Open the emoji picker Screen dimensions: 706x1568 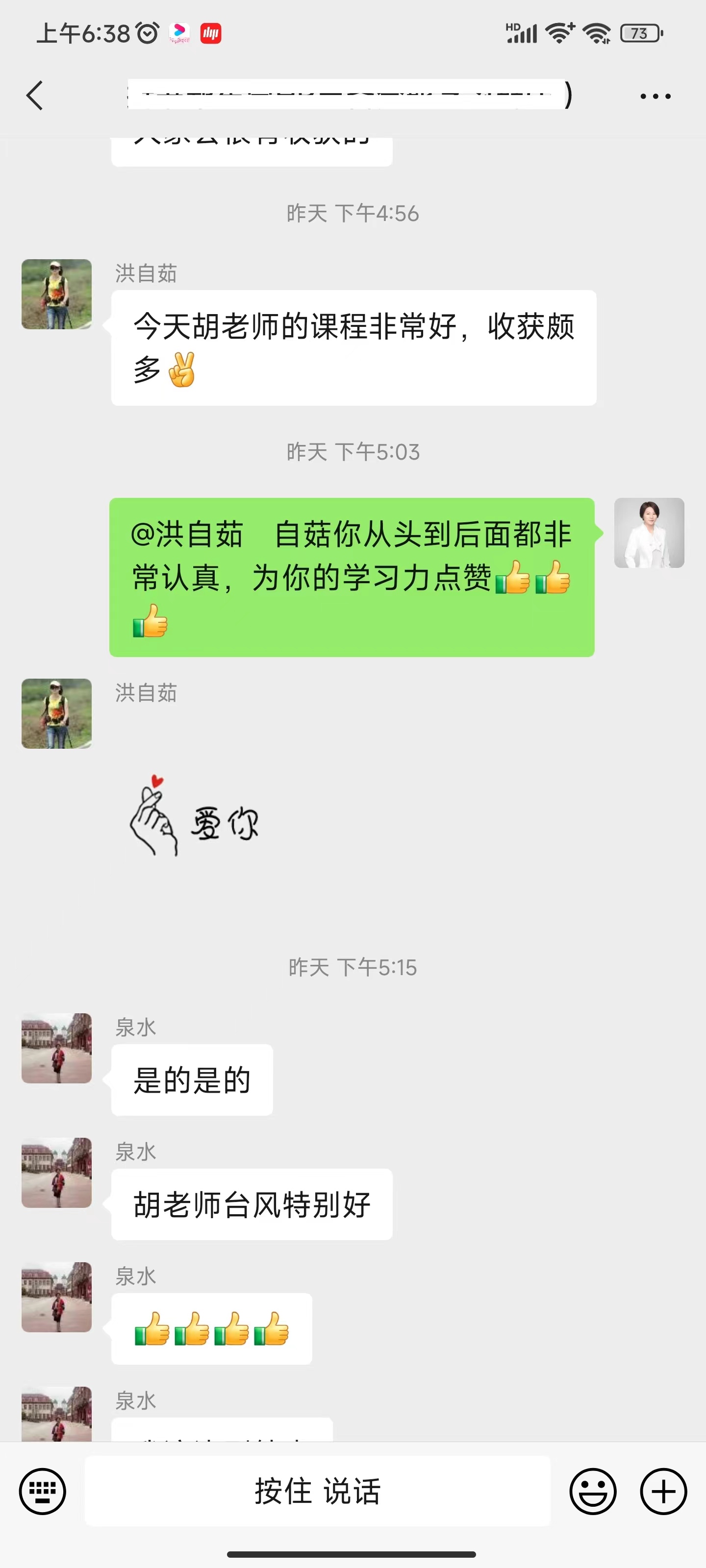click(594, 1490)
